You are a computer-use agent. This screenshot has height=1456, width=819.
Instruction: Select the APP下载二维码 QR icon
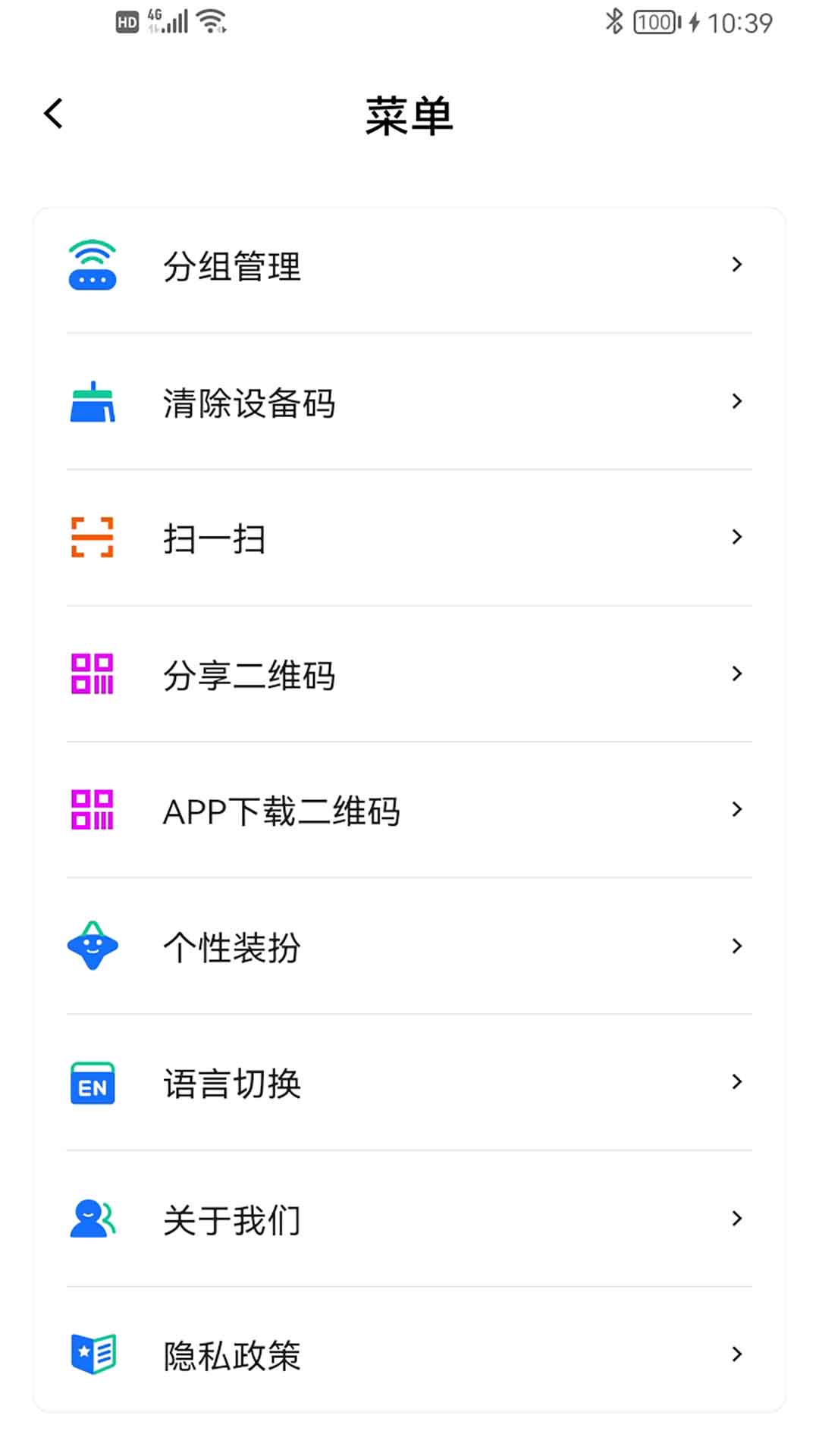[92, 810]
